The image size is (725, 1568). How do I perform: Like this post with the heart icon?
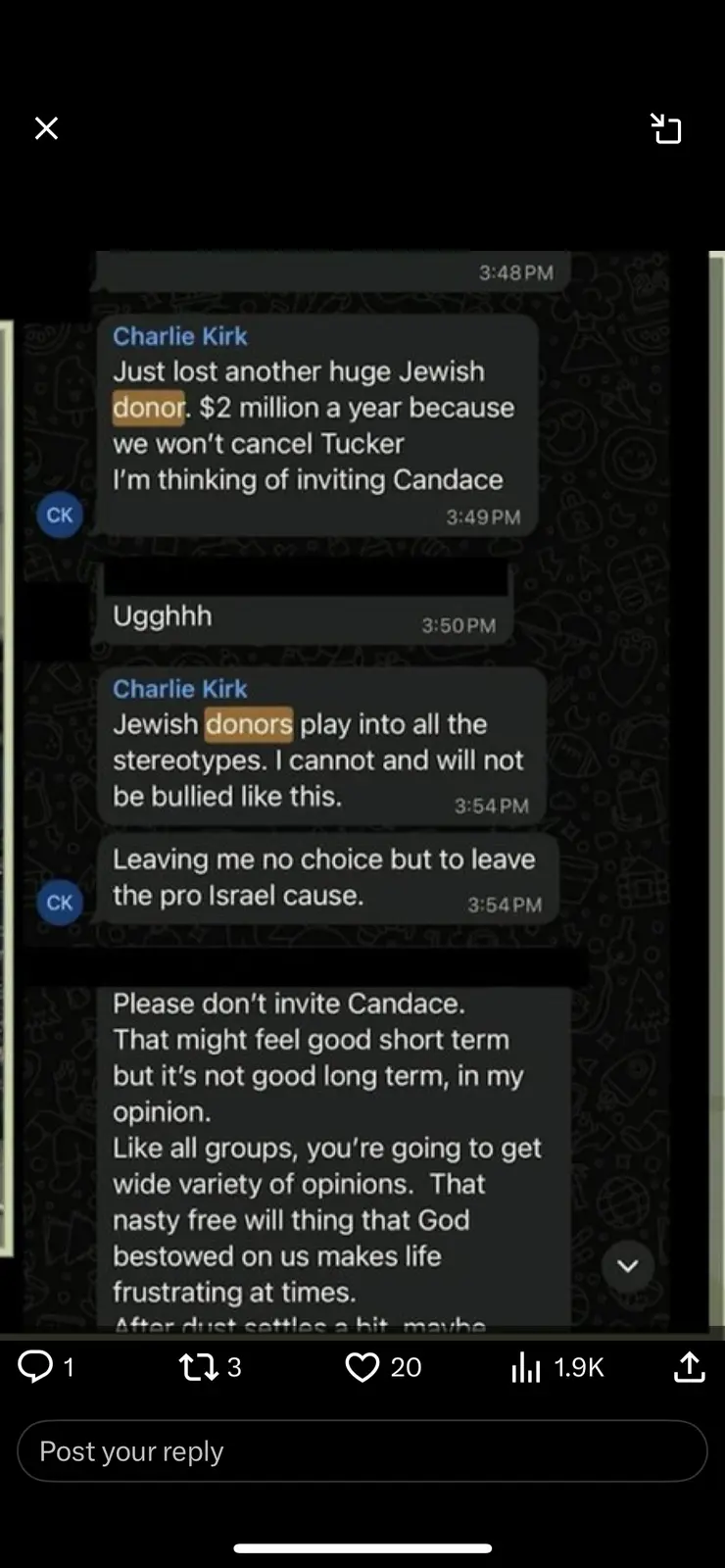(x=362, y=1367)
